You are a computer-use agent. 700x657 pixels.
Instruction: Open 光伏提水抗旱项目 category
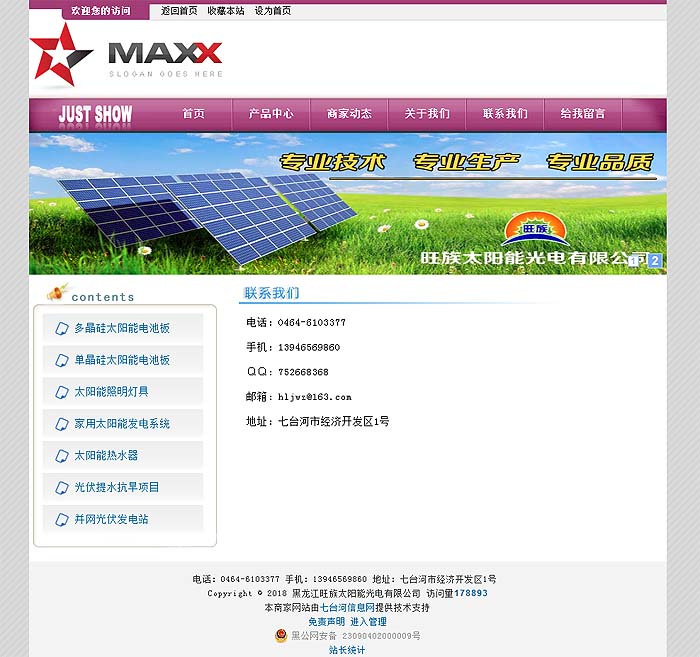click(x=116, y=488)
